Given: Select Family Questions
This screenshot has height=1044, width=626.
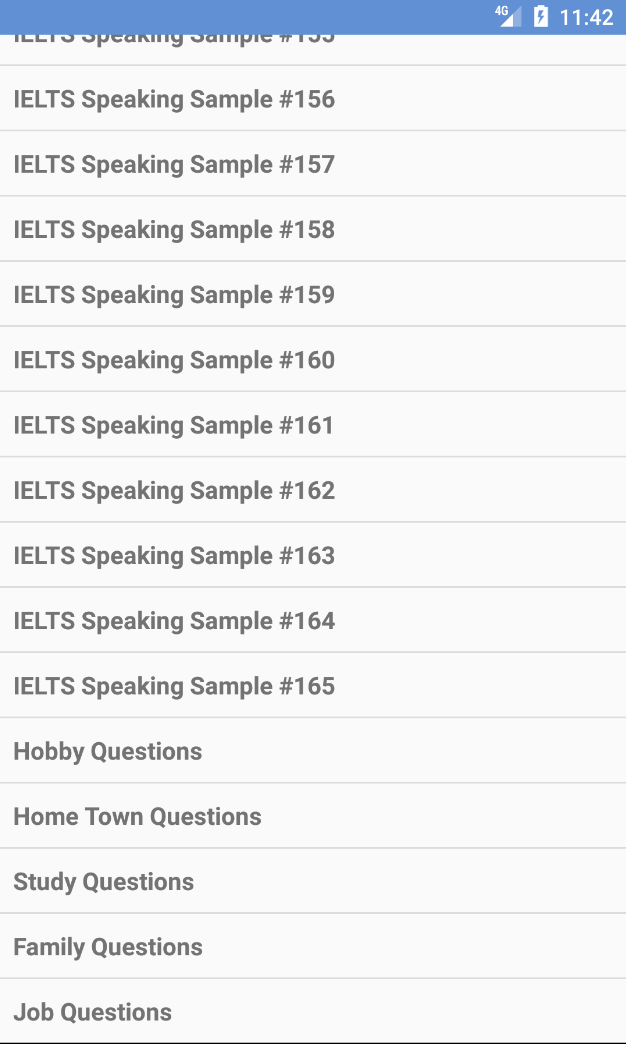Looking at the screenshot, I should click(x=313, y=947).
